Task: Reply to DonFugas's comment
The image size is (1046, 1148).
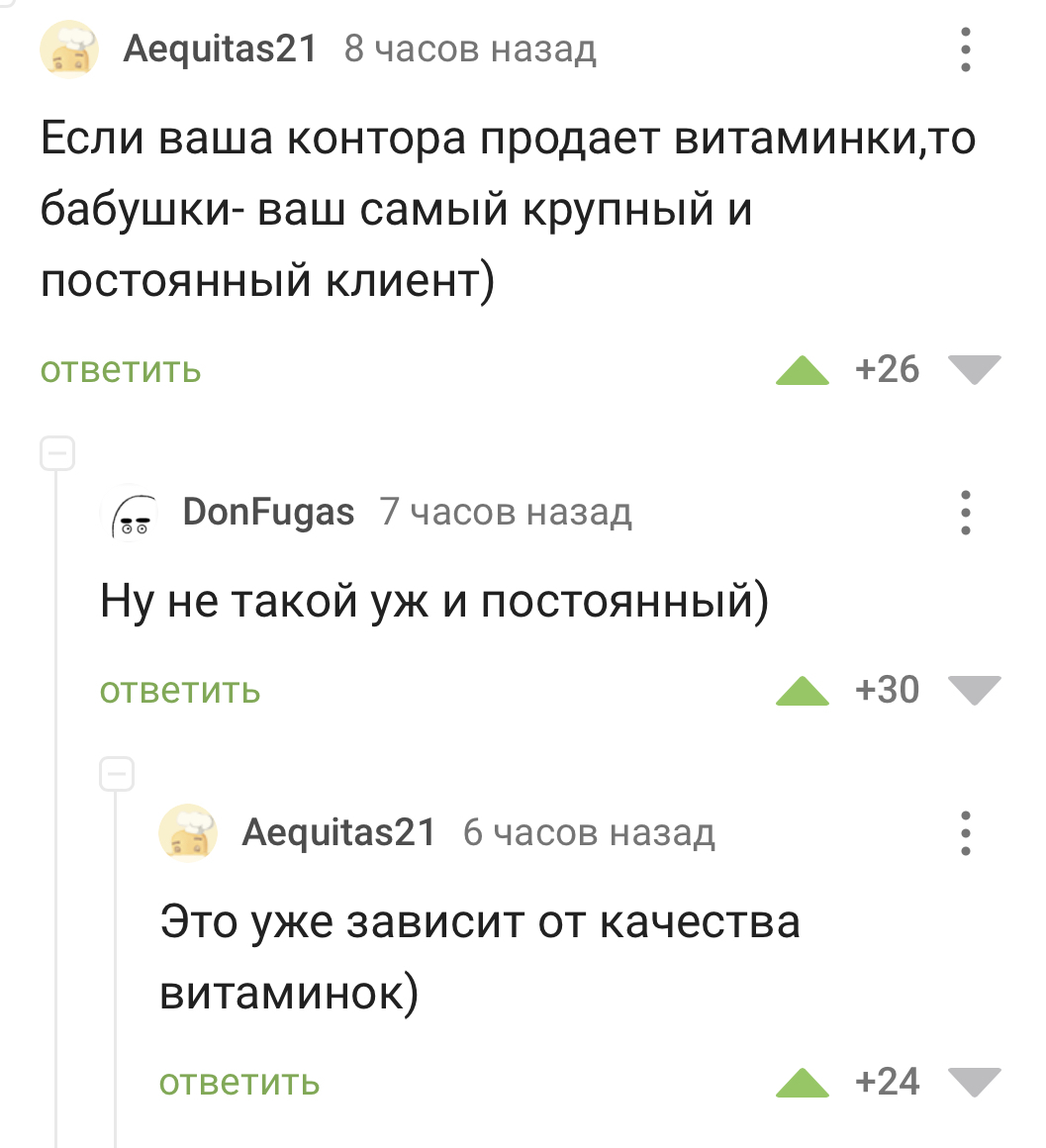Action: click(x=180, y=690)
